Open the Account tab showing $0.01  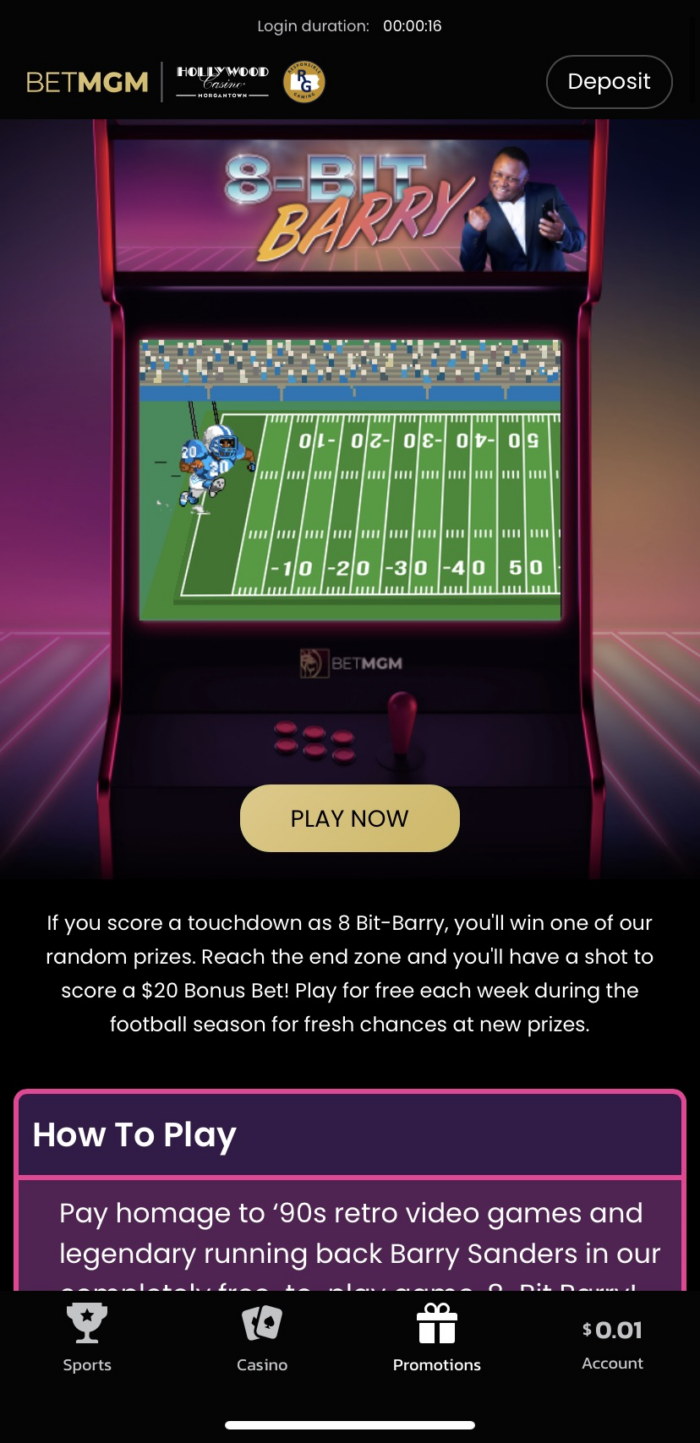coord(612,1340)
